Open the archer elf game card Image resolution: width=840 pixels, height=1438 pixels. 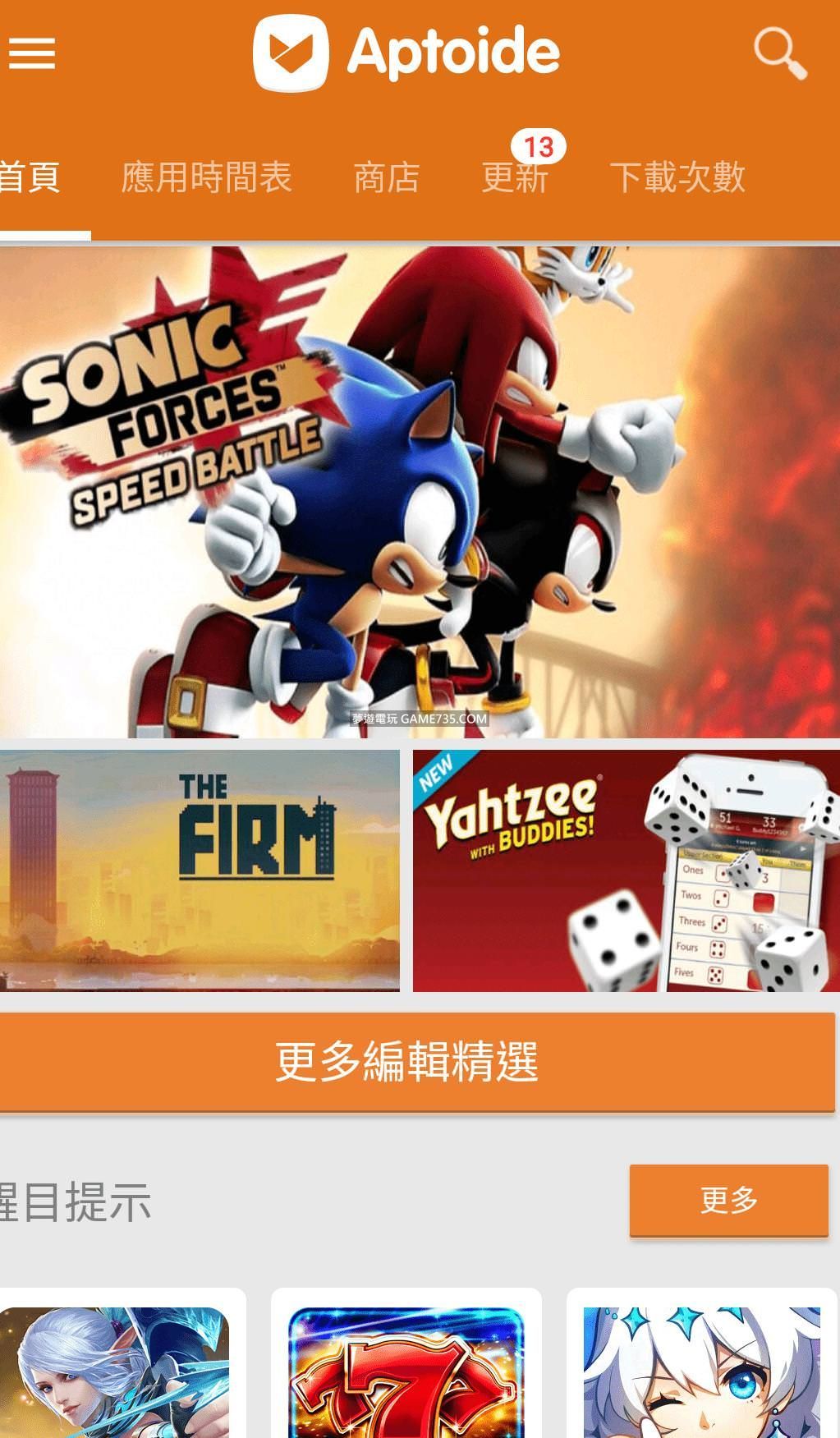click(115, 1371)
